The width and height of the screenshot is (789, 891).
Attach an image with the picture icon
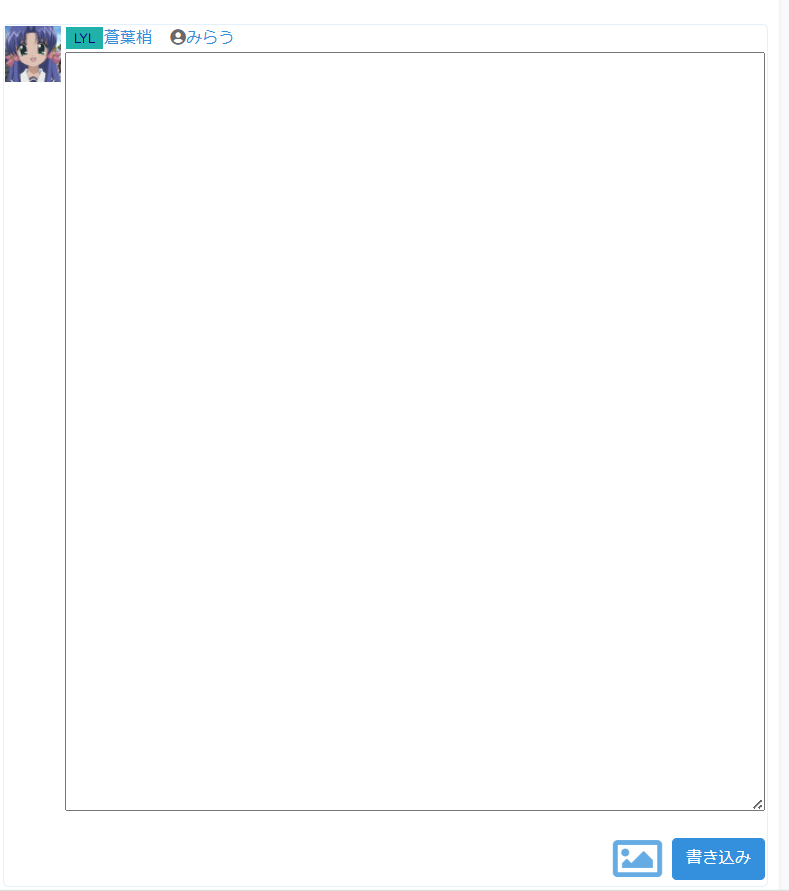(x=637, y=858)
